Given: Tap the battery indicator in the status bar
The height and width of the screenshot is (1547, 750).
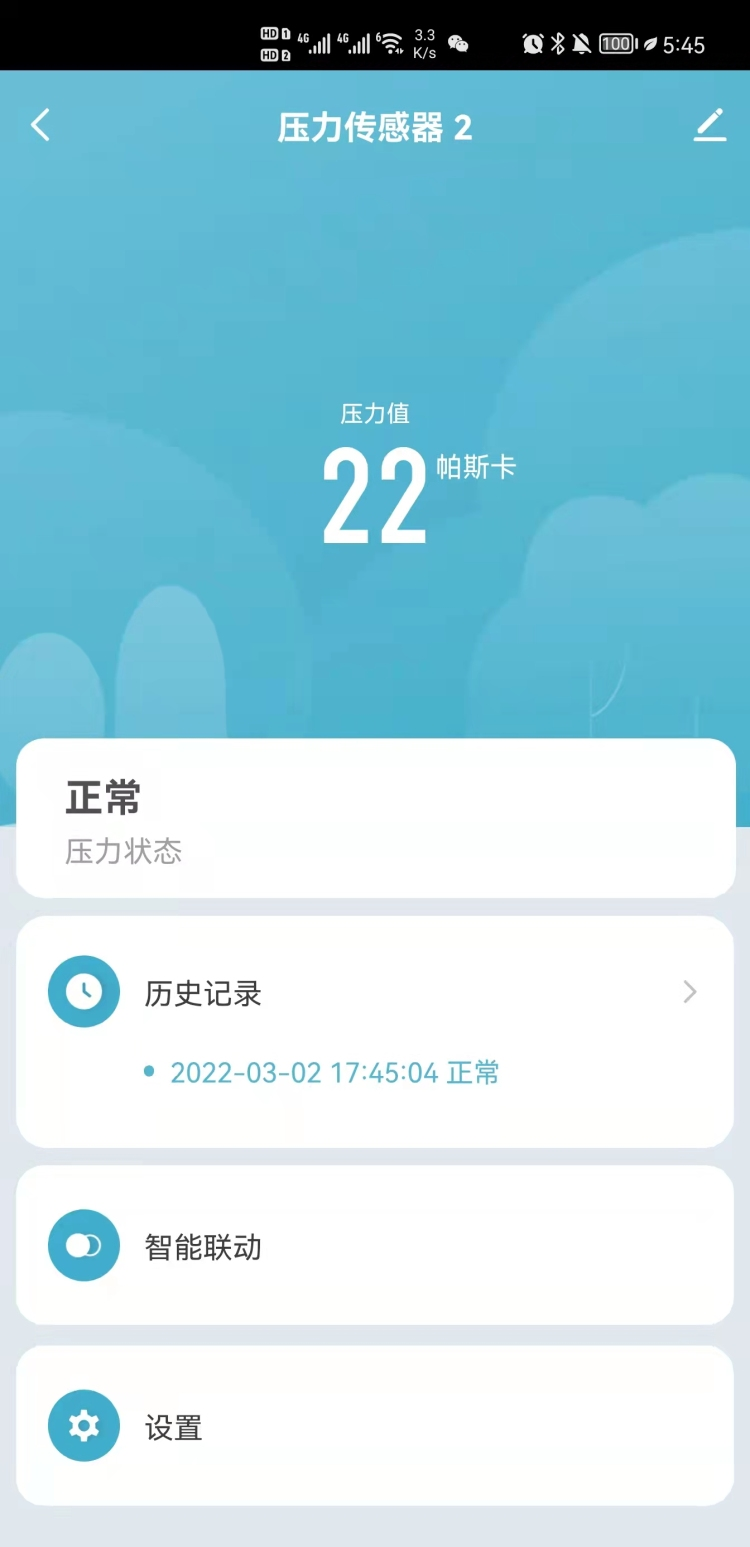Looking at the screenshot, I should tap(615, 43).
